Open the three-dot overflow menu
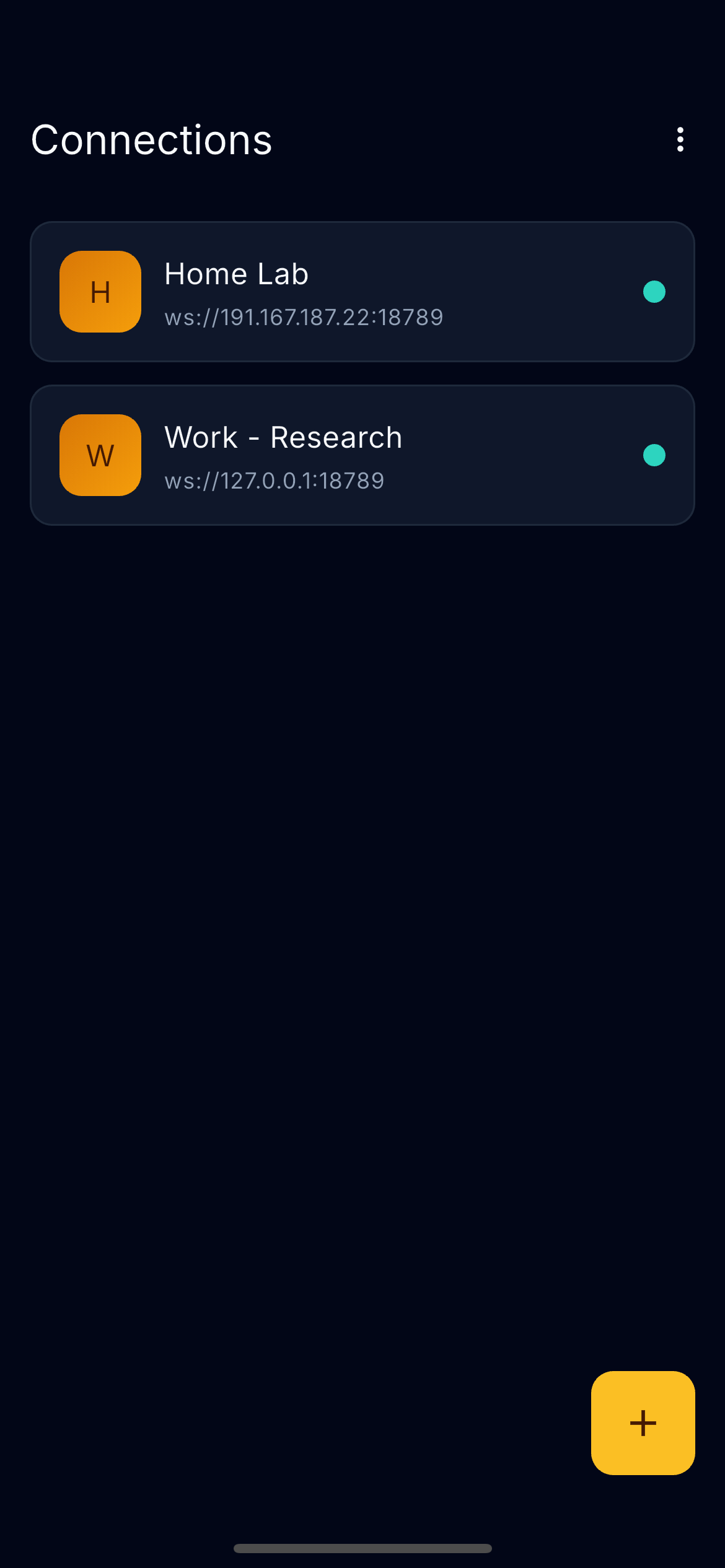Screen dimensions: 725x1568 (x=680, y=139)
